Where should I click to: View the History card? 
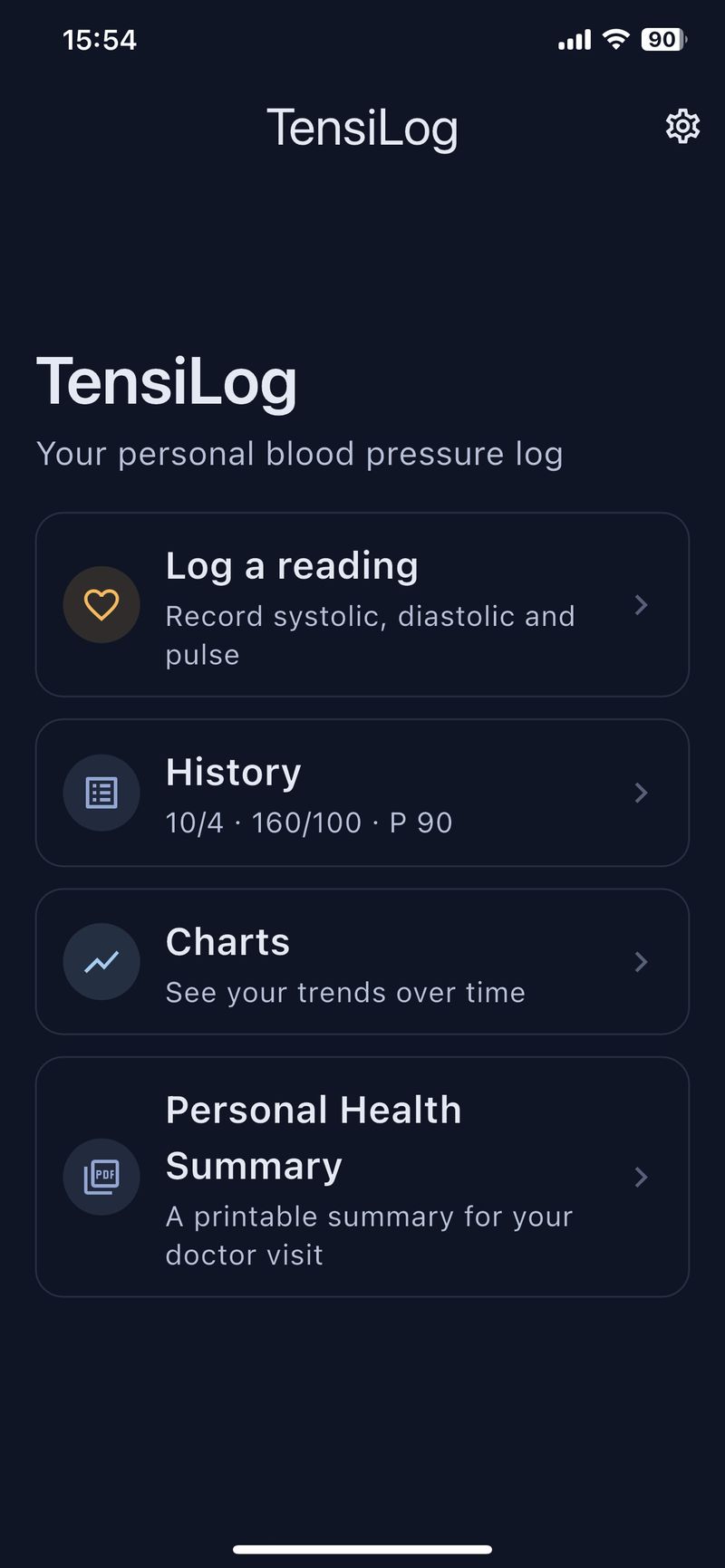point(362,793)
